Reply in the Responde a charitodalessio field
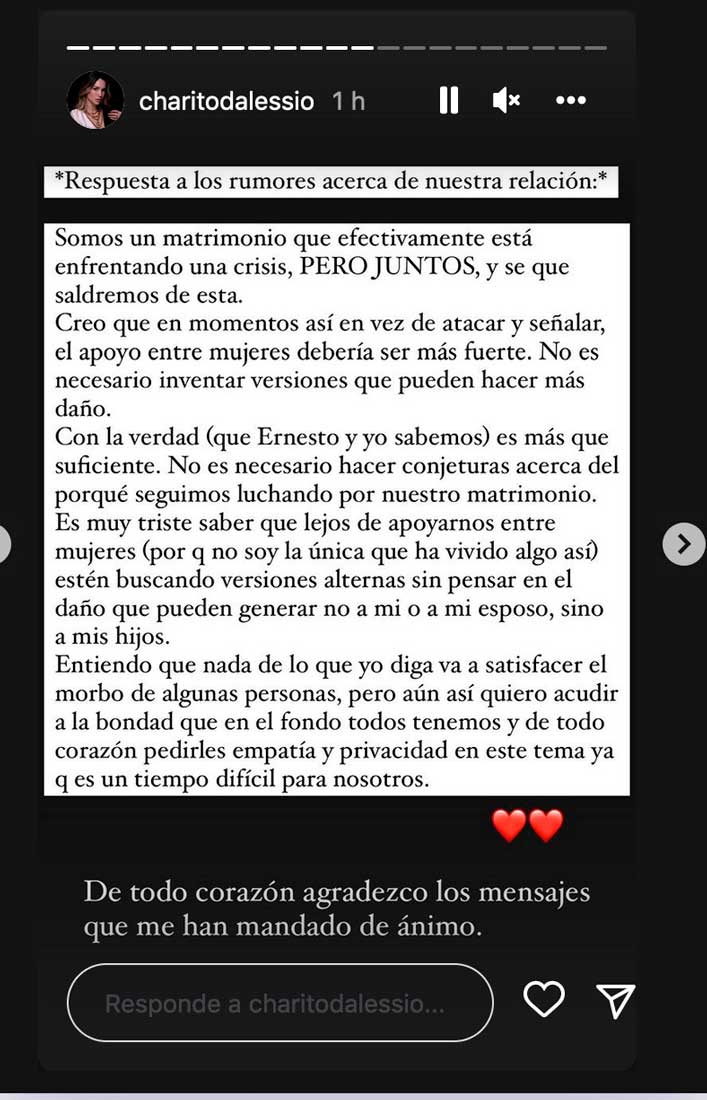 280,1003
